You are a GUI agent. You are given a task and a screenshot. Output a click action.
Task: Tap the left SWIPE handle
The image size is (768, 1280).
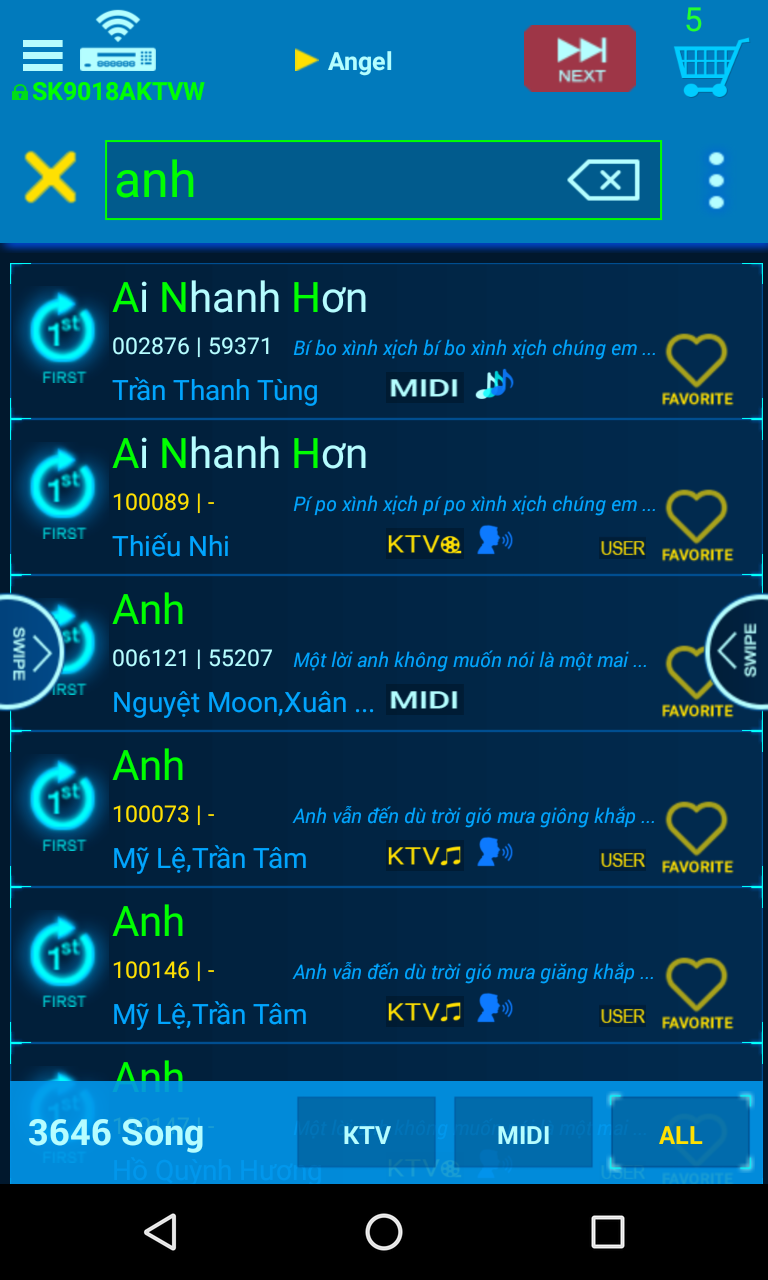(30, 653)
